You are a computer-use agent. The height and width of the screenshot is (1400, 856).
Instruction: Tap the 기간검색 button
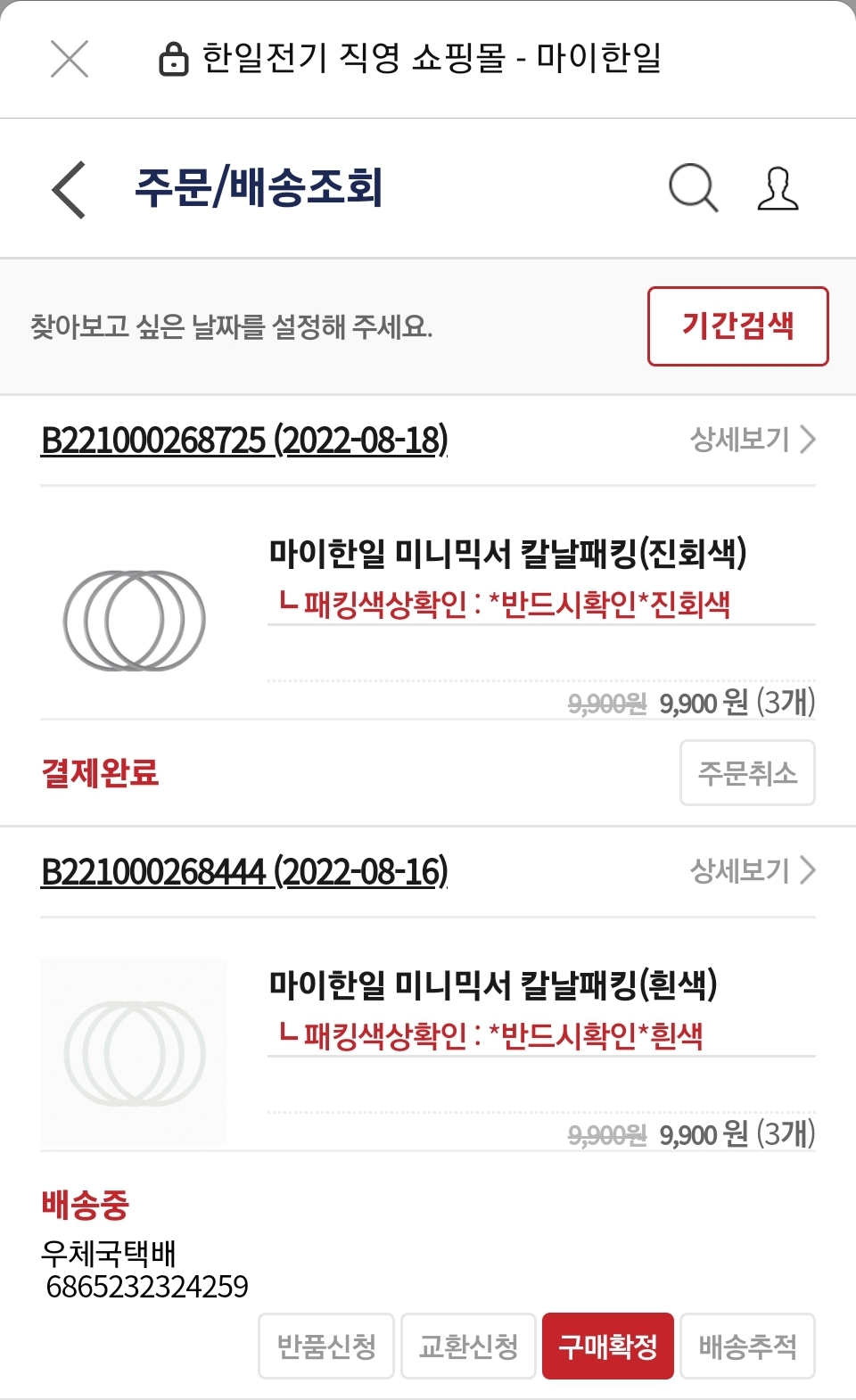738,326
